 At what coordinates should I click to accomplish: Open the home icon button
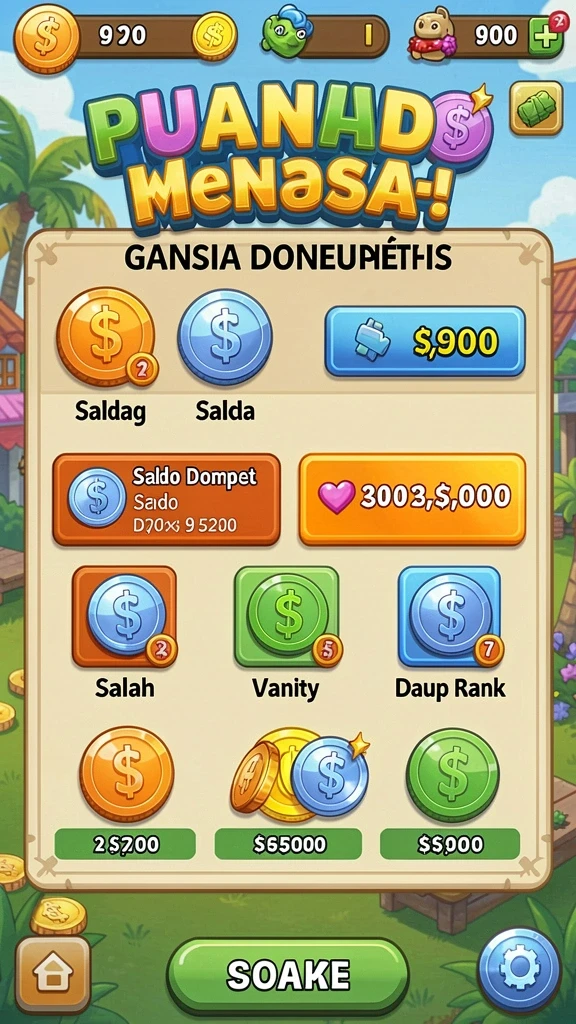(53, 975)
